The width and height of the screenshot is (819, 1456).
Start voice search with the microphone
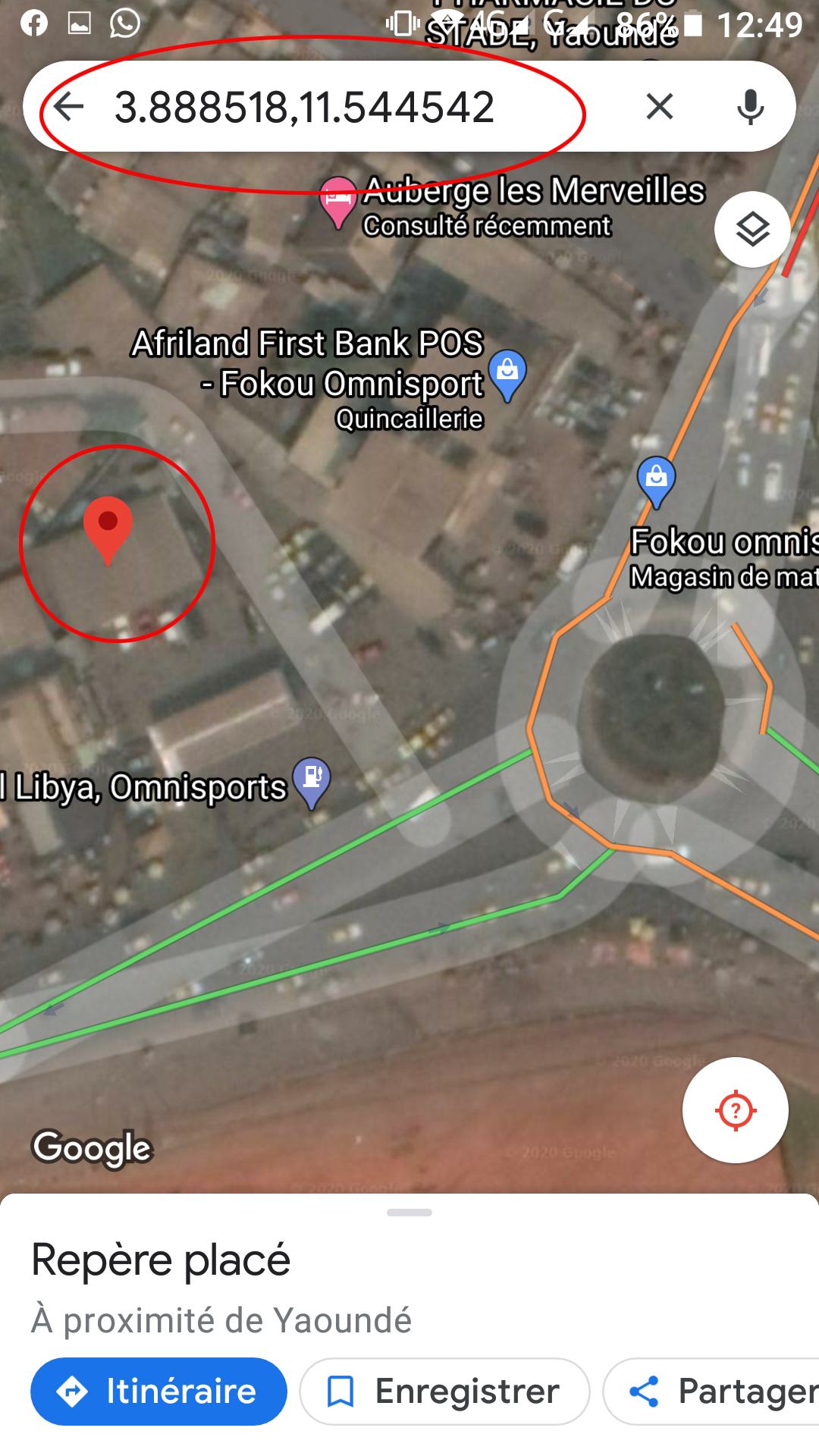(750, 106)
